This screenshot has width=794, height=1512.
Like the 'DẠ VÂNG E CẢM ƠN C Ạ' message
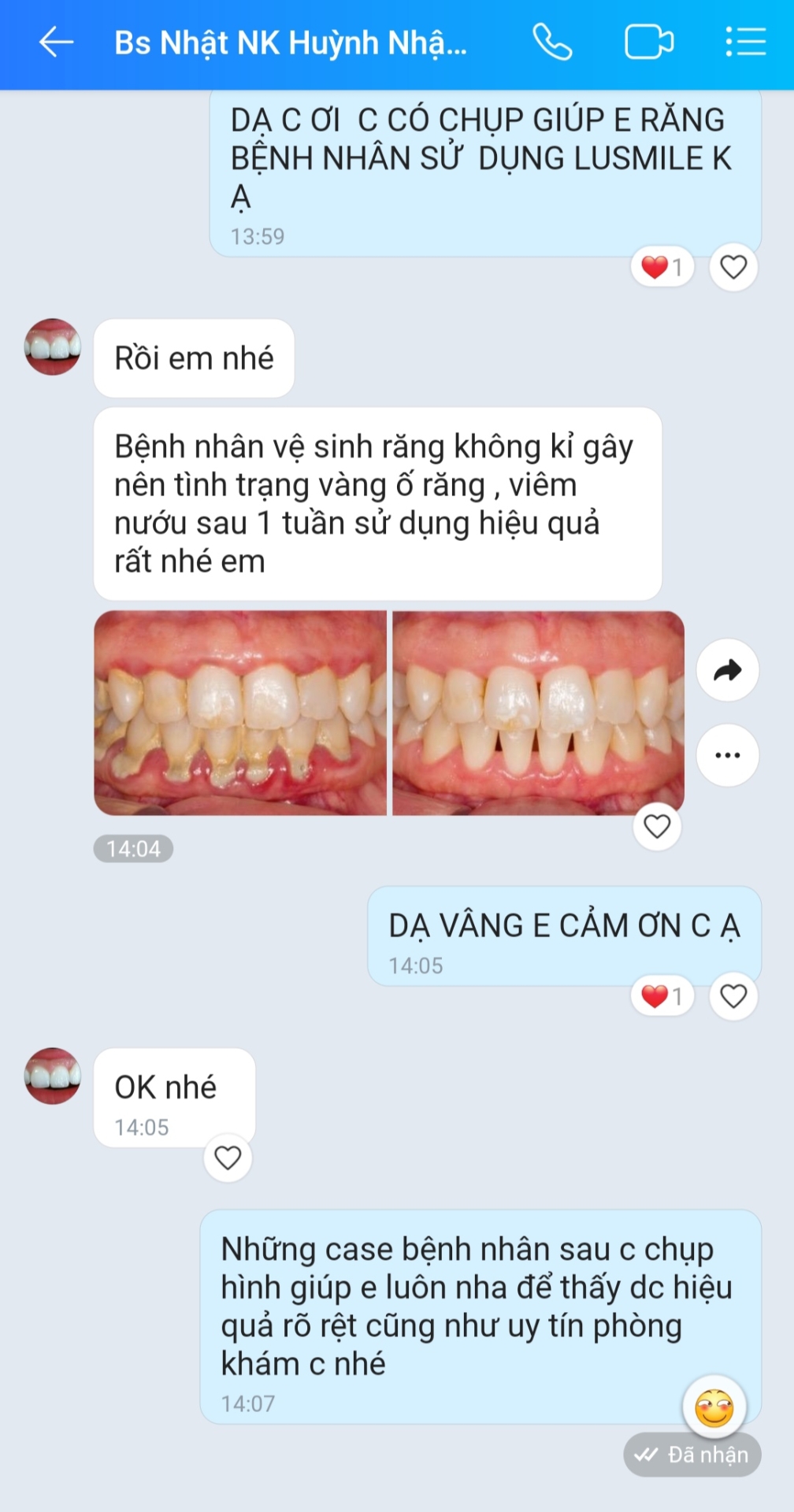(733, 997)
